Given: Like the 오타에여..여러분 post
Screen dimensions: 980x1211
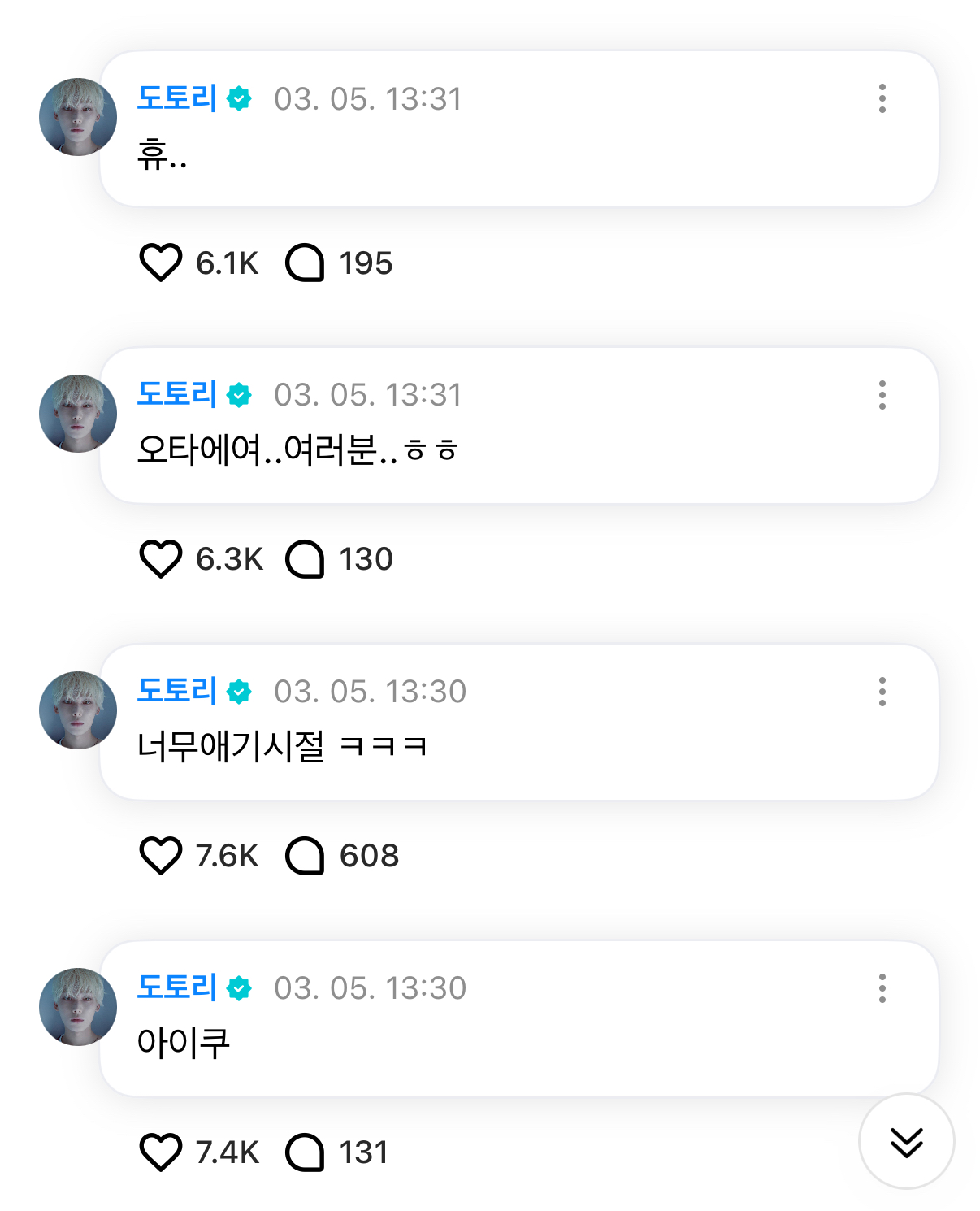Looking at the screenshot, I should 161,559.
